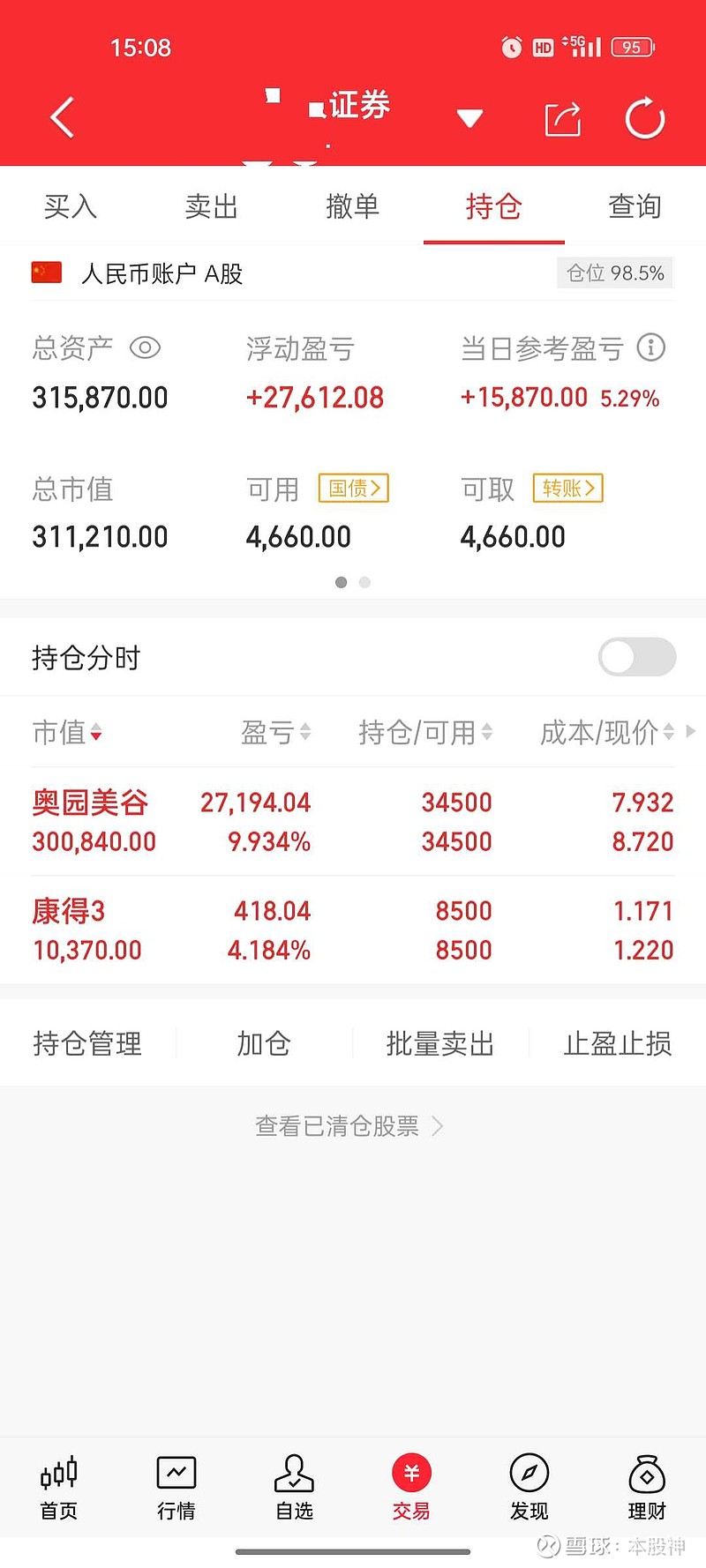Open info icon beside 当日参考盈亏
The image size is (706, 1568).
tap(651, 347)
